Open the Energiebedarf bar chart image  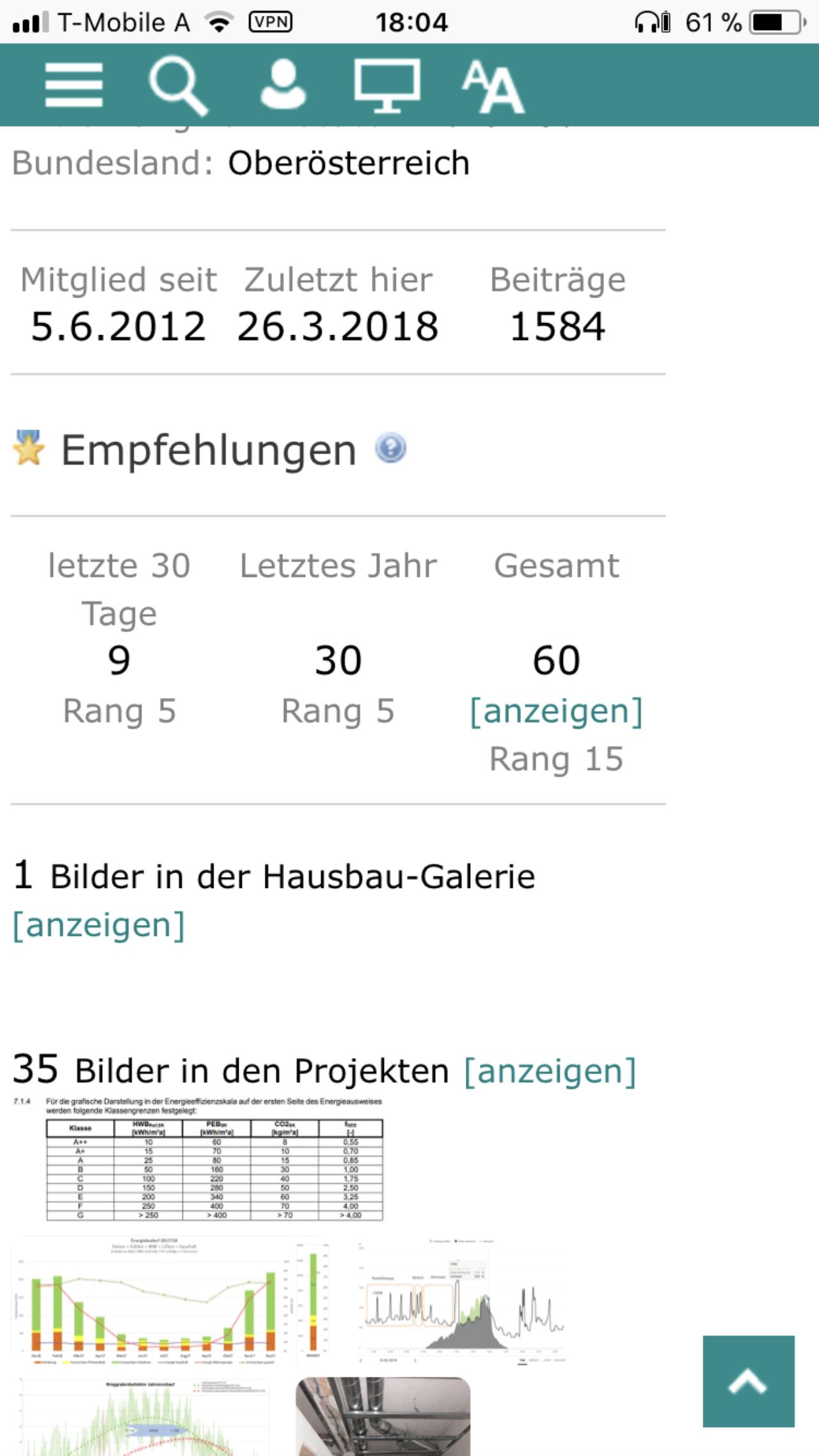[173, 1301]
